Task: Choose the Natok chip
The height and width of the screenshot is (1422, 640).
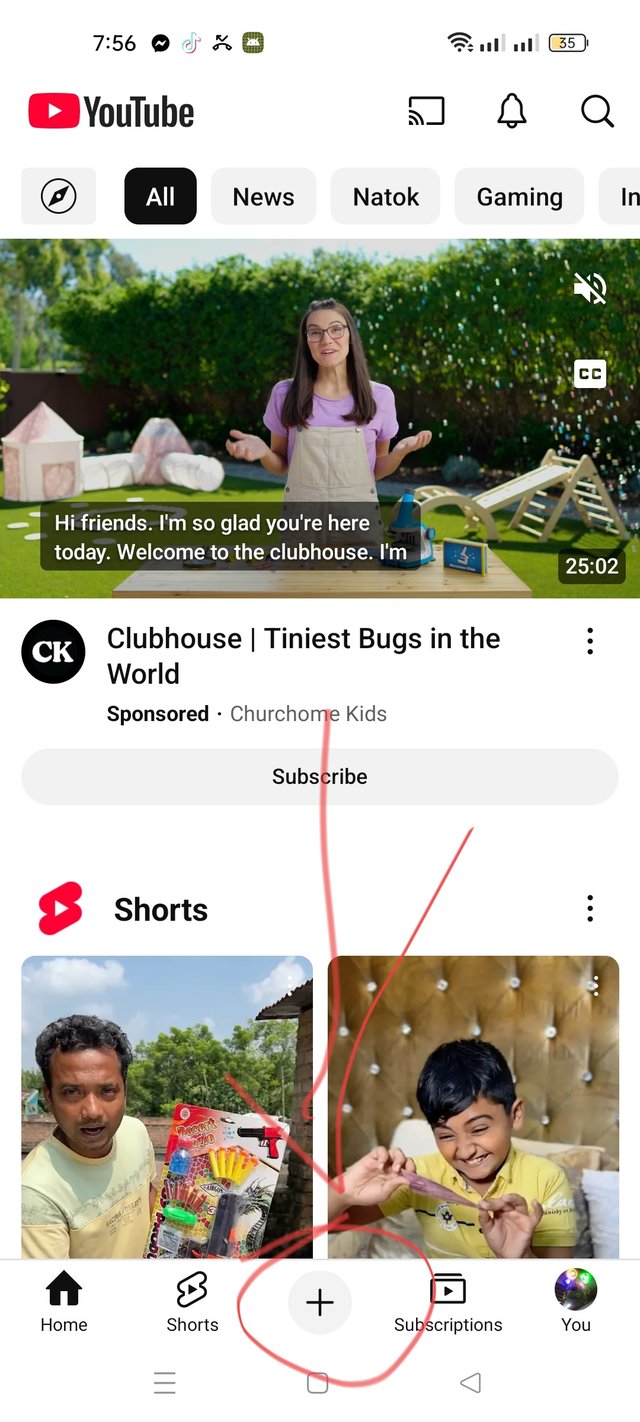Action: pos(385,197)
